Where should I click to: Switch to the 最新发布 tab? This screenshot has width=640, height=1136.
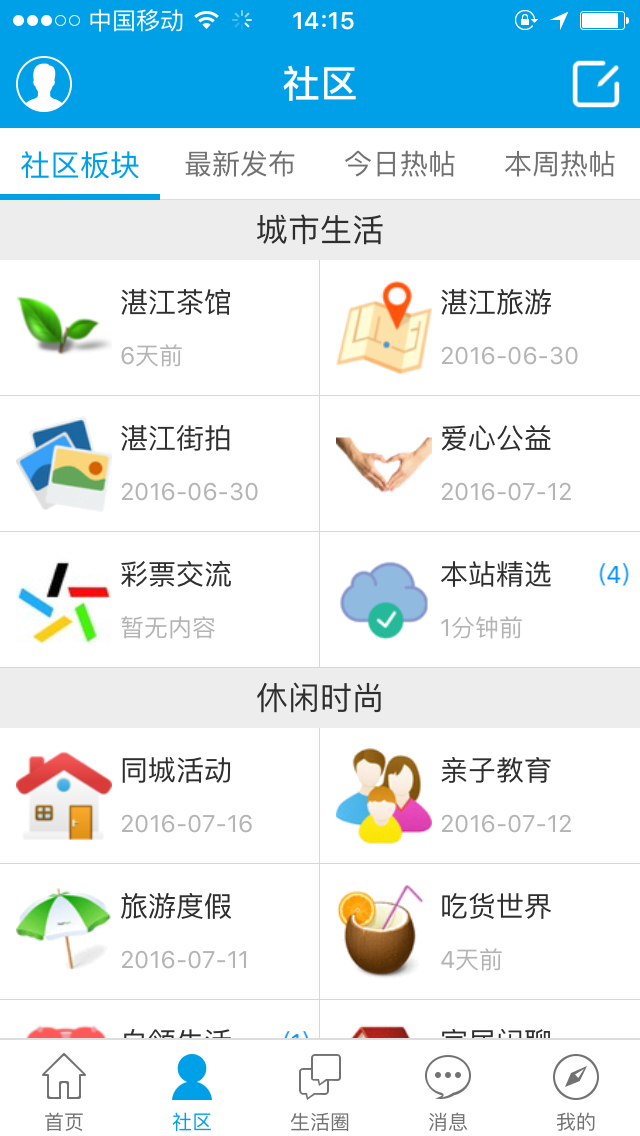pos(240,164)
